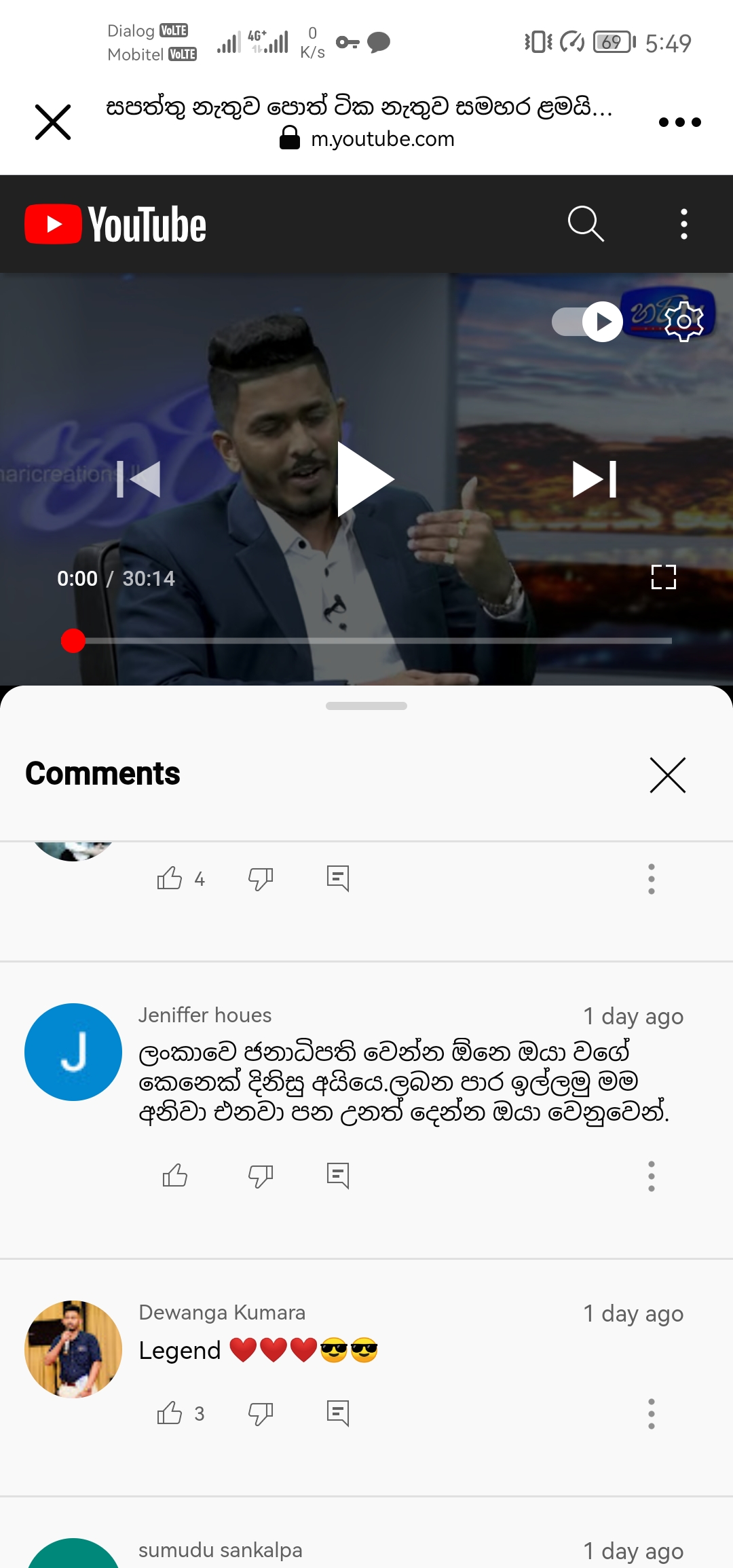
Task: Tap the video progress bar
Action: [366, 641]
